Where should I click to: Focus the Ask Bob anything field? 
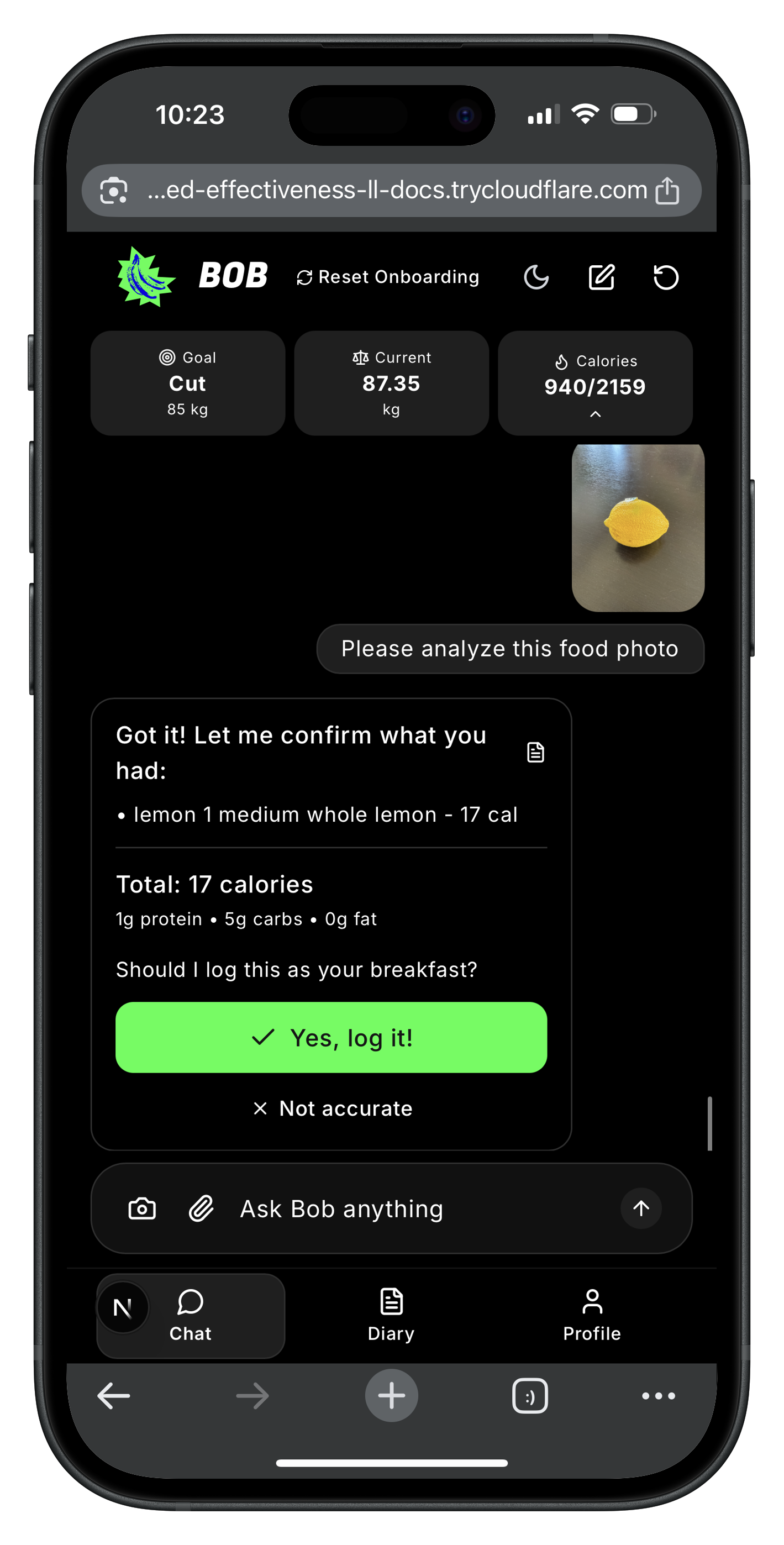(408, 1208)
